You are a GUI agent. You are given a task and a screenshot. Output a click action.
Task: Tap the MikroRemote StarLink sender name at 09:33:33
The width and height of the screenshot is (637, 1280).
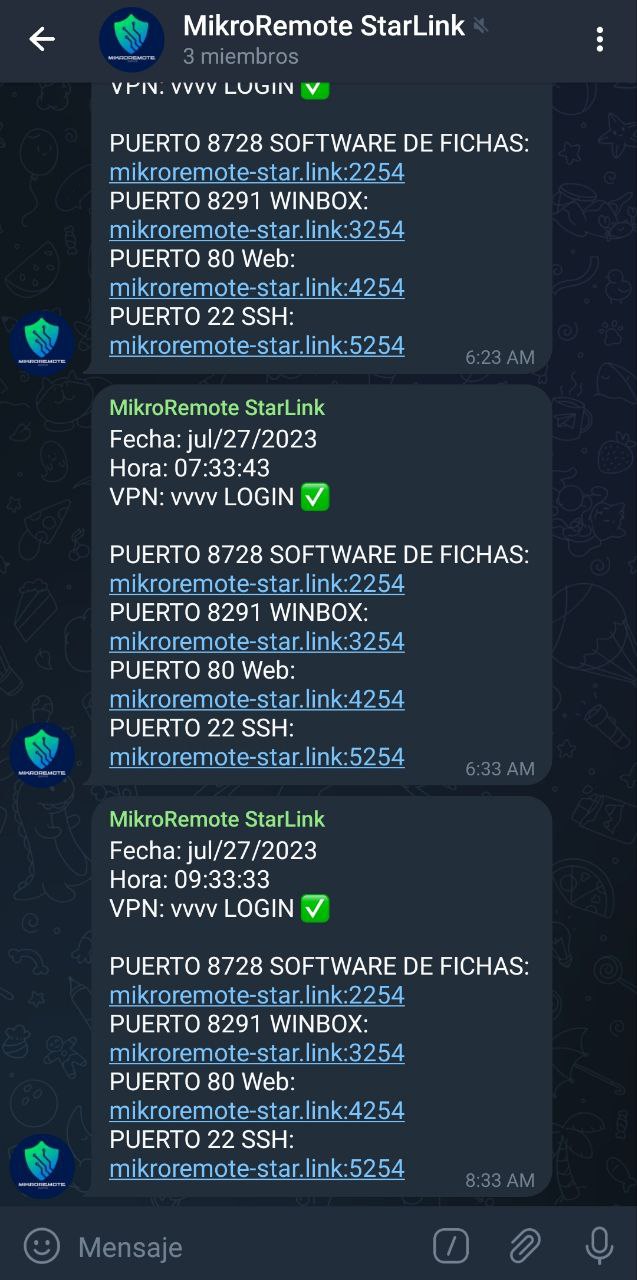coord(217,820)
